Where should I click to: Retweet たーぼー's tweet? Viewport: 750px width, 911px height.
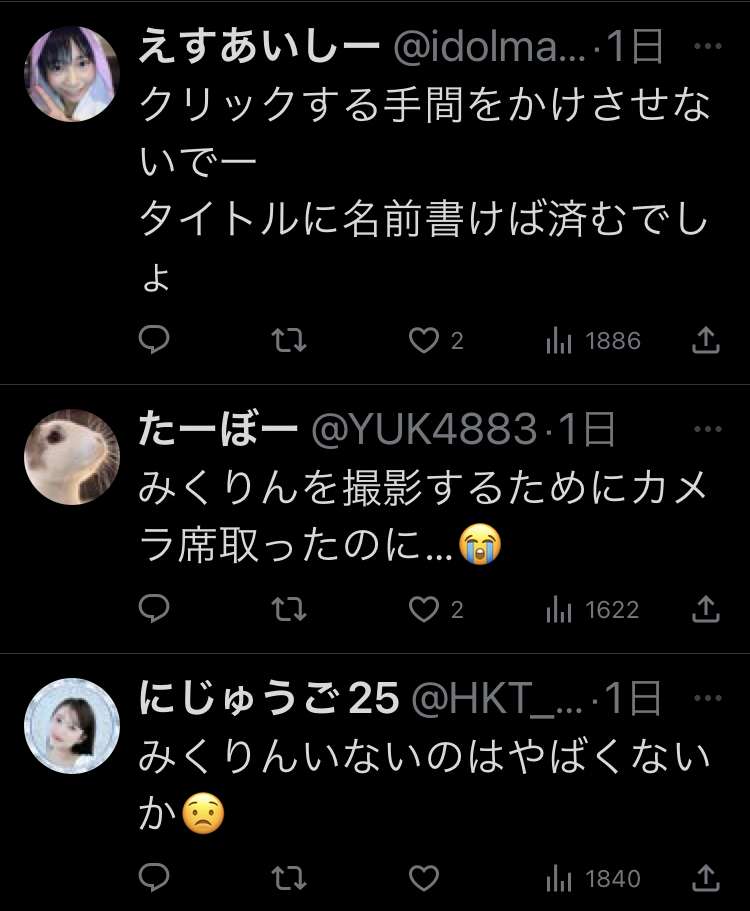coord(290,609)
